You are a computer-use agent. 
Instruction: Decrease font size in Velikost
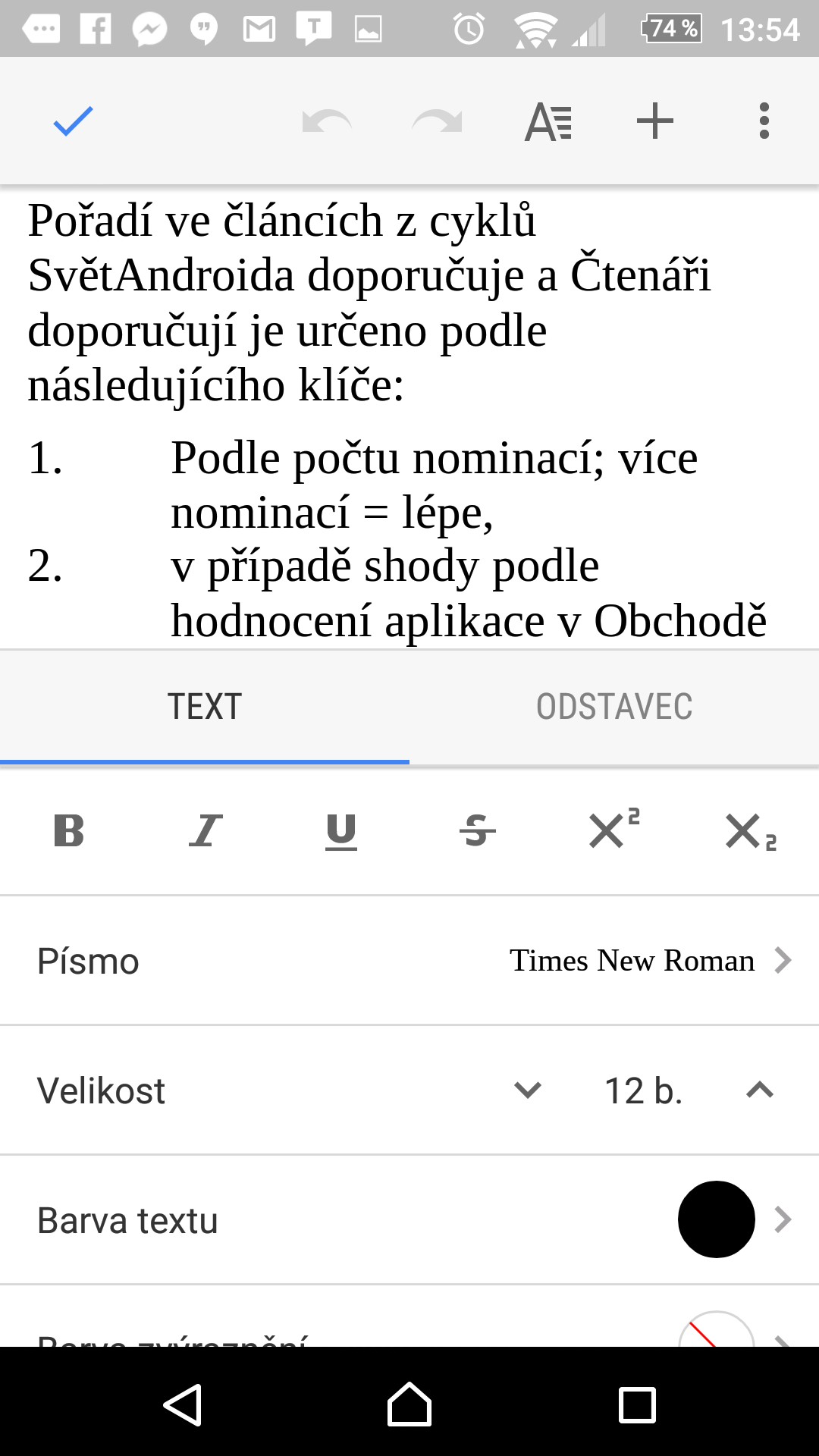(x=528, y=1090)
